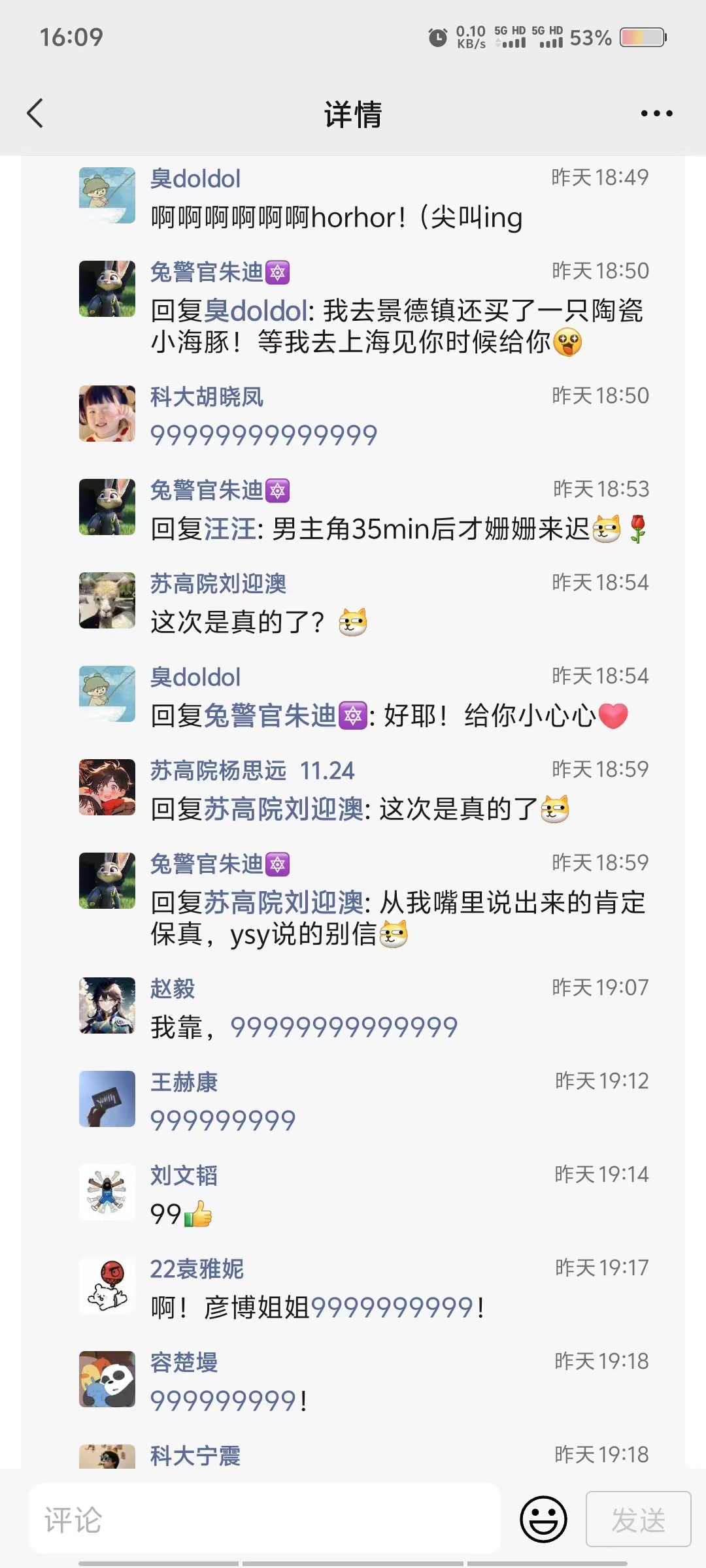Tap the 发送 send button
This screenshot has height=1568, width=706.
pos(638,1520)
